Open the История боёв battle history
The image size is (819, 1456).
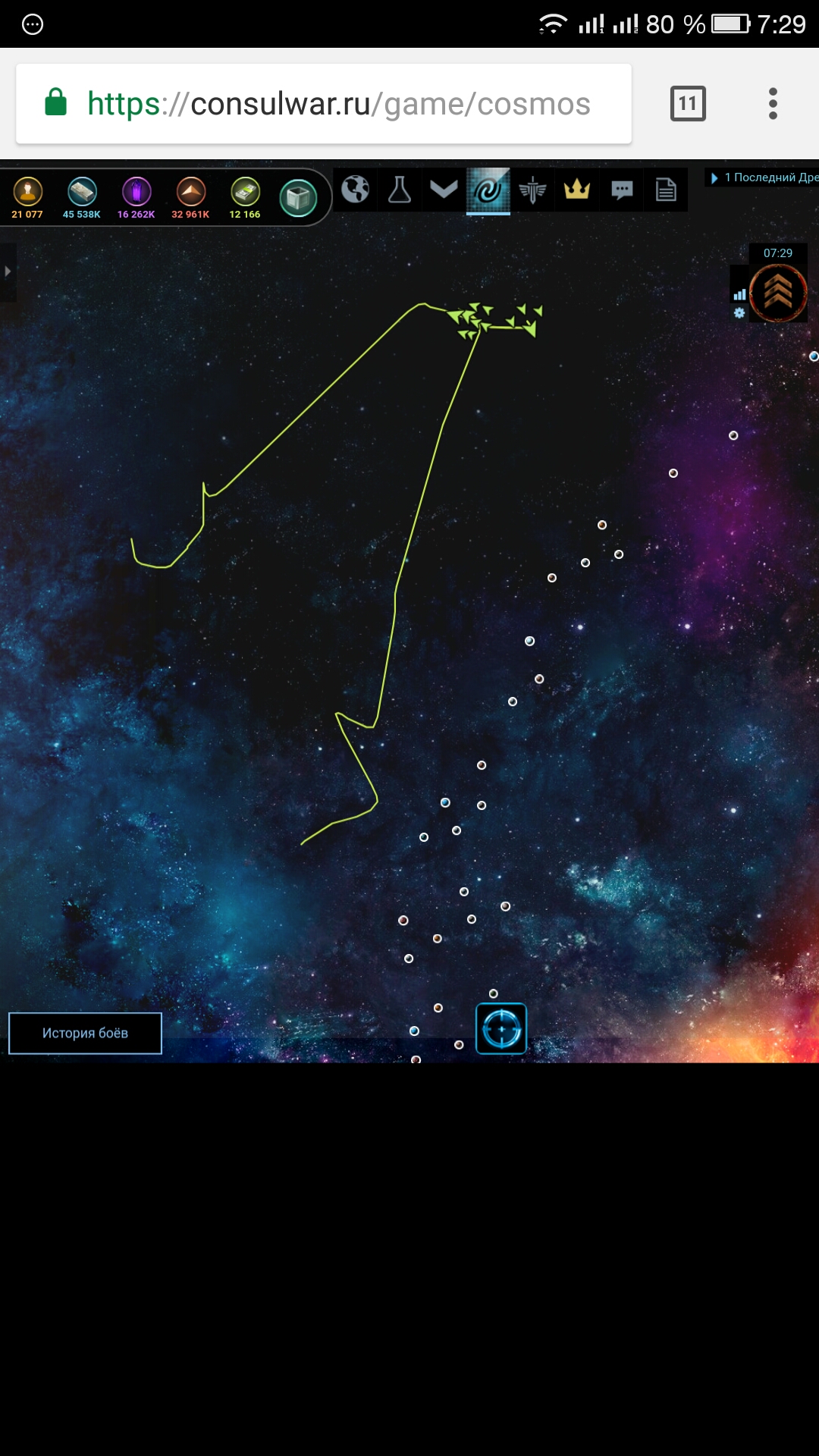click(85, 1033)
